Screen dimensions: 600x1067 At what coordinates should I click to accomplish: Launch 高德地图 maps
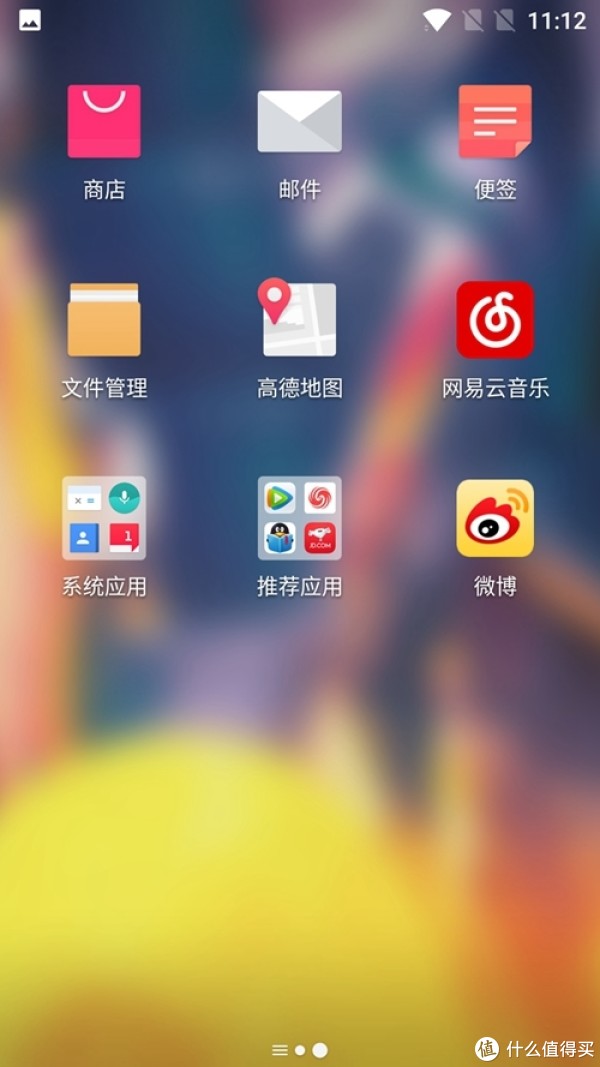[299, 317]
